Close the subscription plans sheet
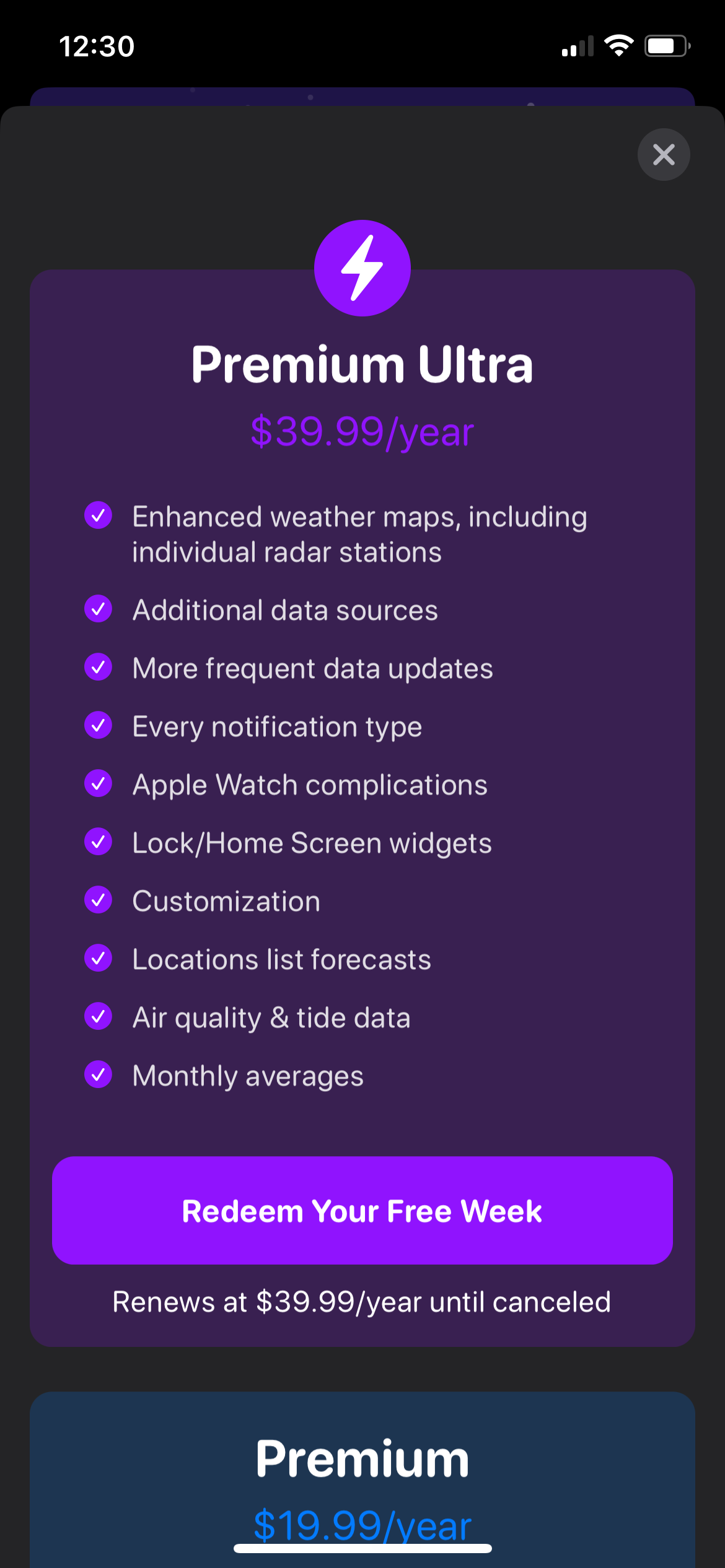Image resolution: width=725 pixels, height=1568 pixels. tap(664, 155)
